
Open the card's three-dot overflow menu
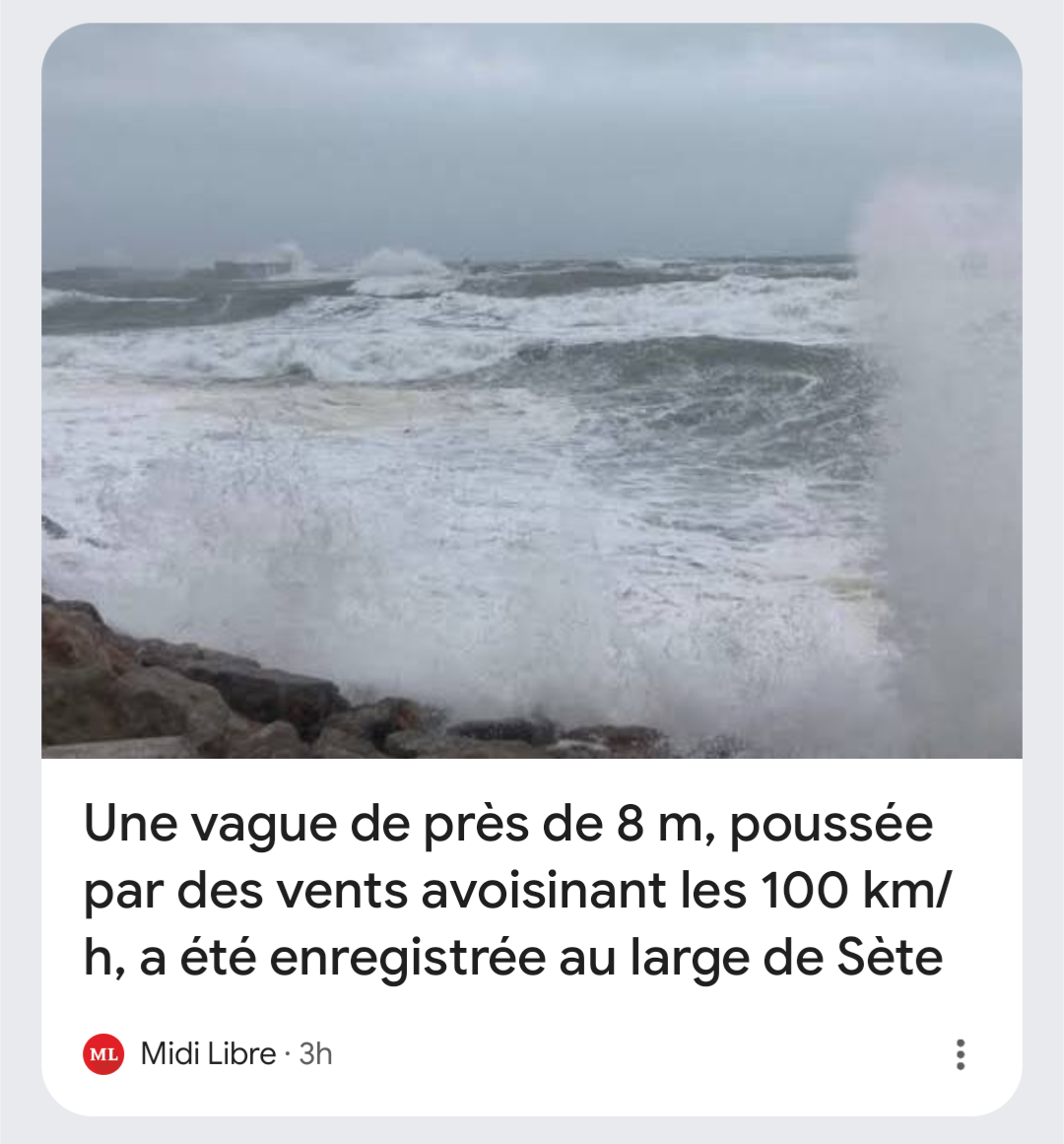(960, 1054)
